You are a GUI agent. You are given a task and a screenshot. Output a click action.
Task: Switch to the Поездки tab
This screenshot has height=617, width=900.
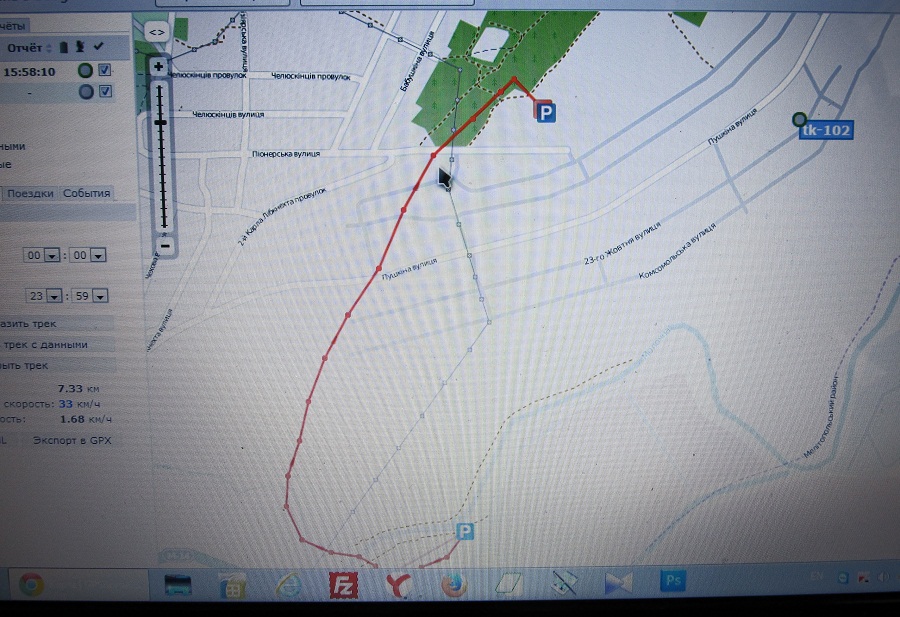tap(31, 193)
